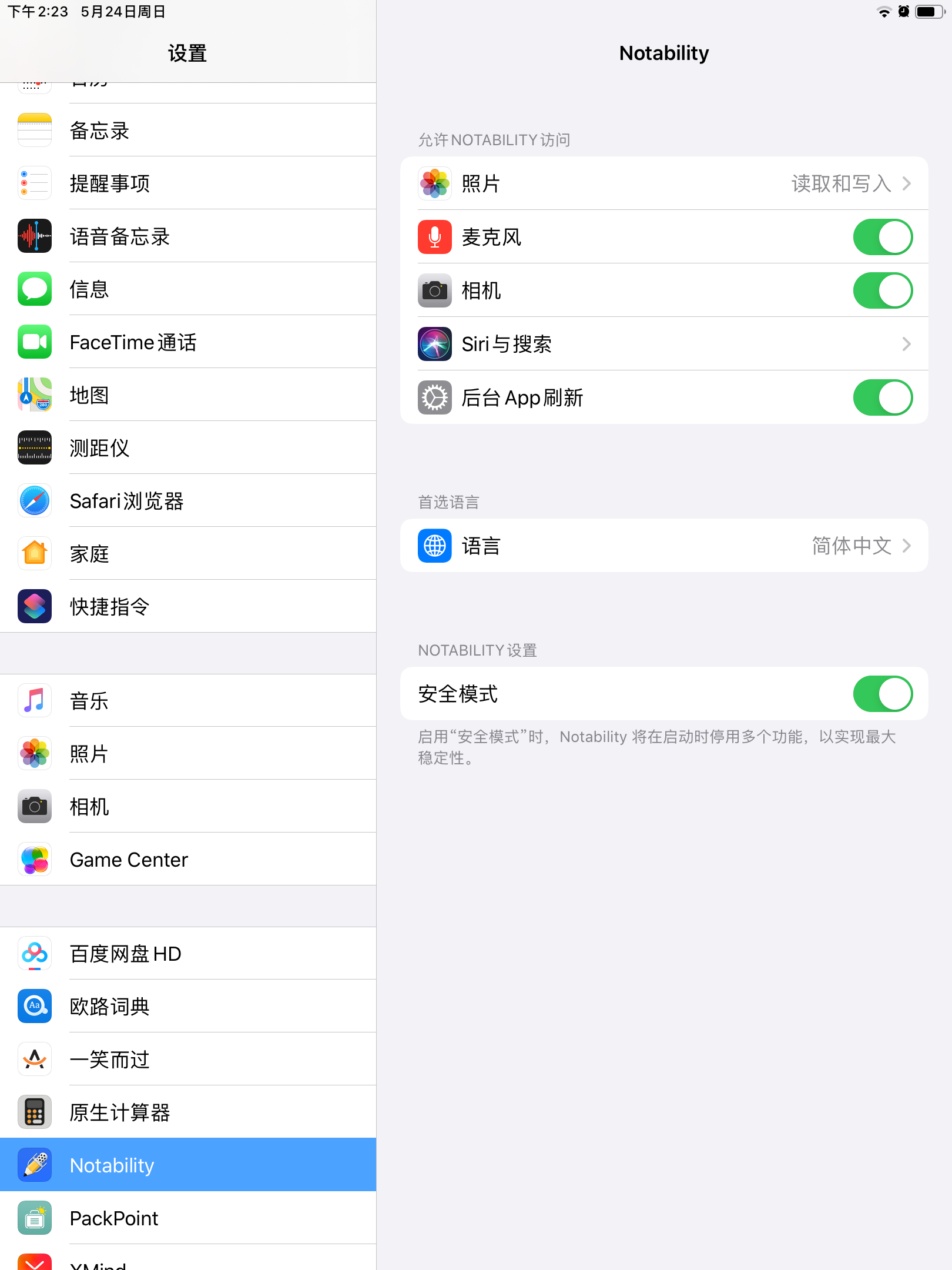Select PackPoint in settings list

(188, 1218)
